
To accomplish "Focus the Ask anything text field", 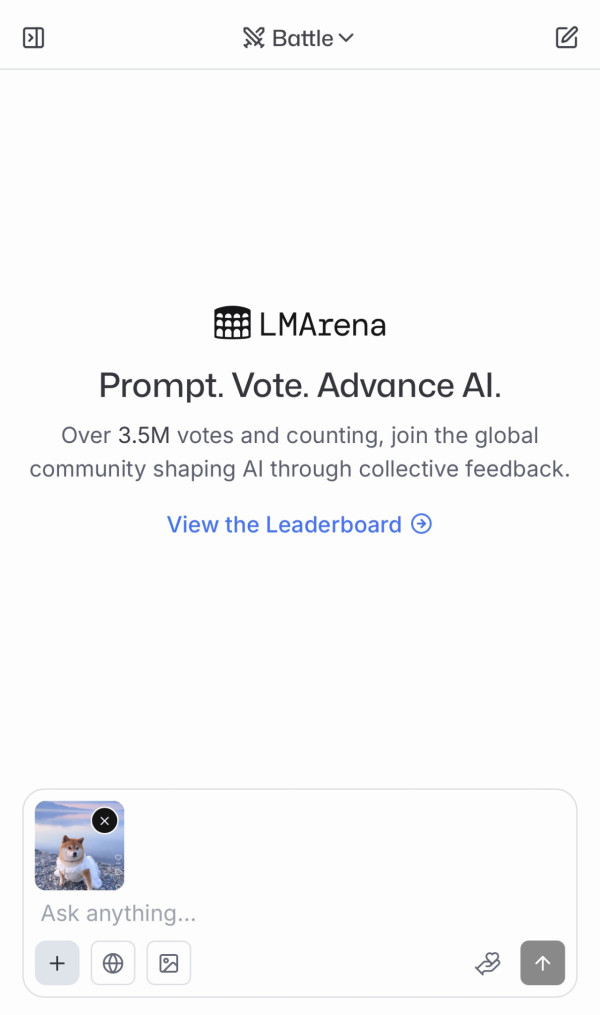I will pyautogui.click(x=300, y=913).
